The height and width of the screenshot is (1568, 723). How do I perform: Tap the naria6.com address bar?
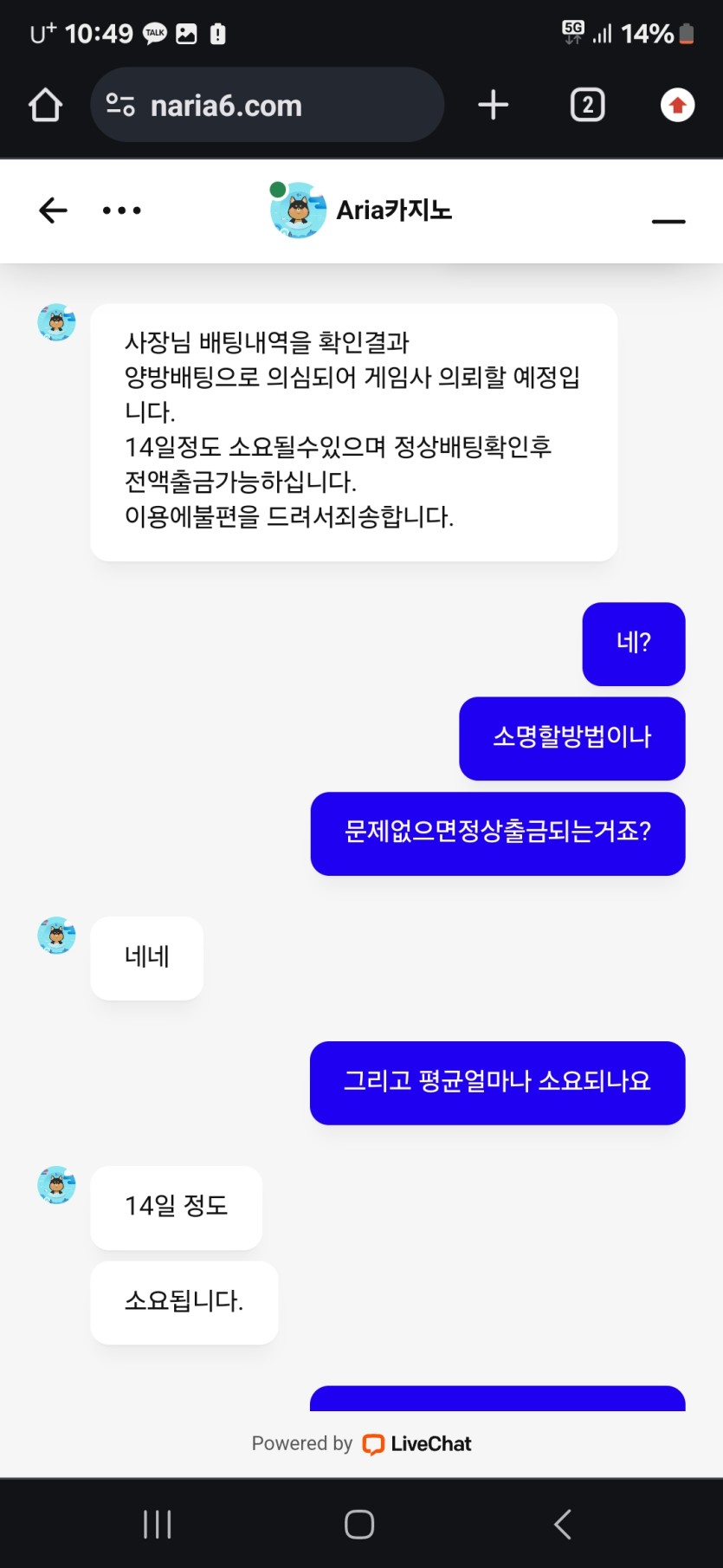[x=267, y=106]
